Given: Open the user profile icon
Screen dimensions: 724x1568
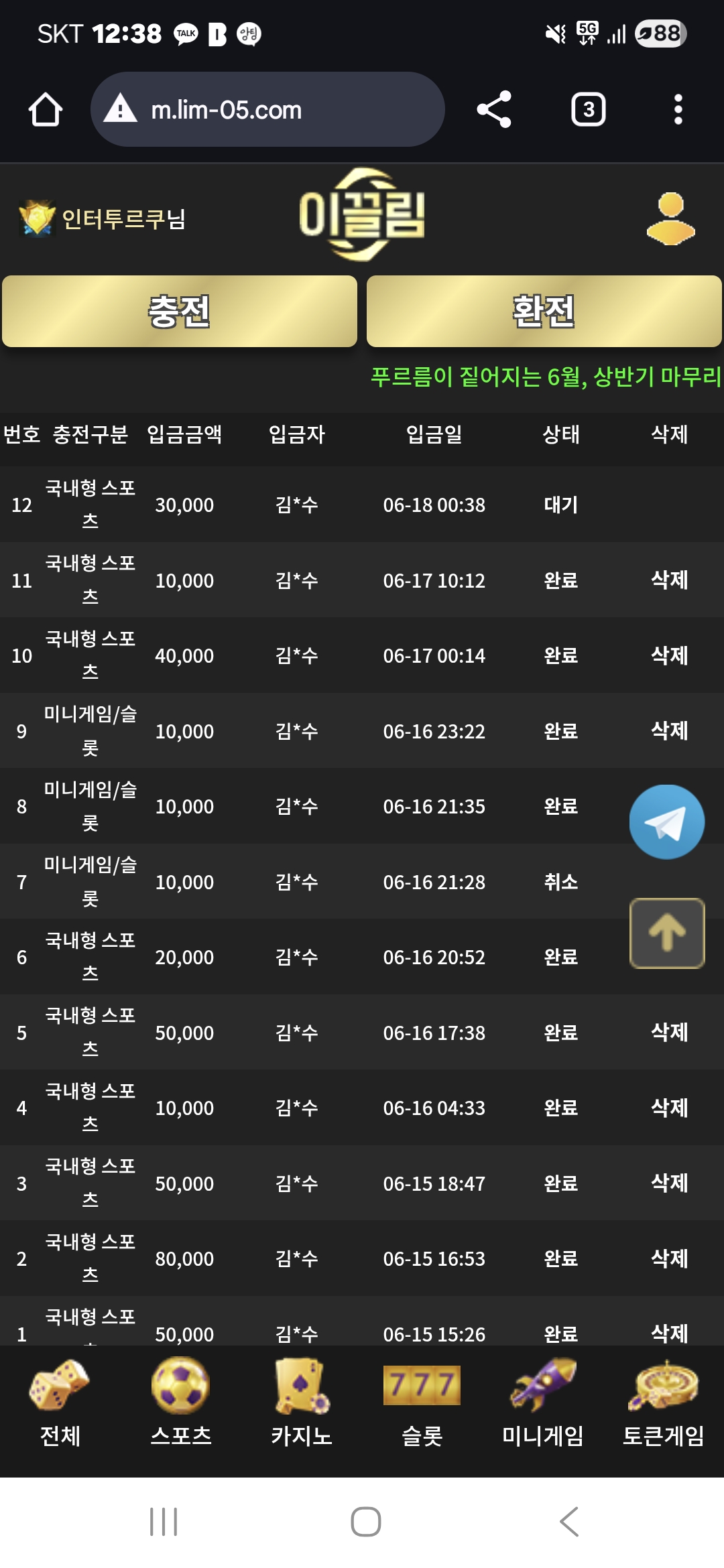Looking at the screenshot, I should (x=670, y=218).
